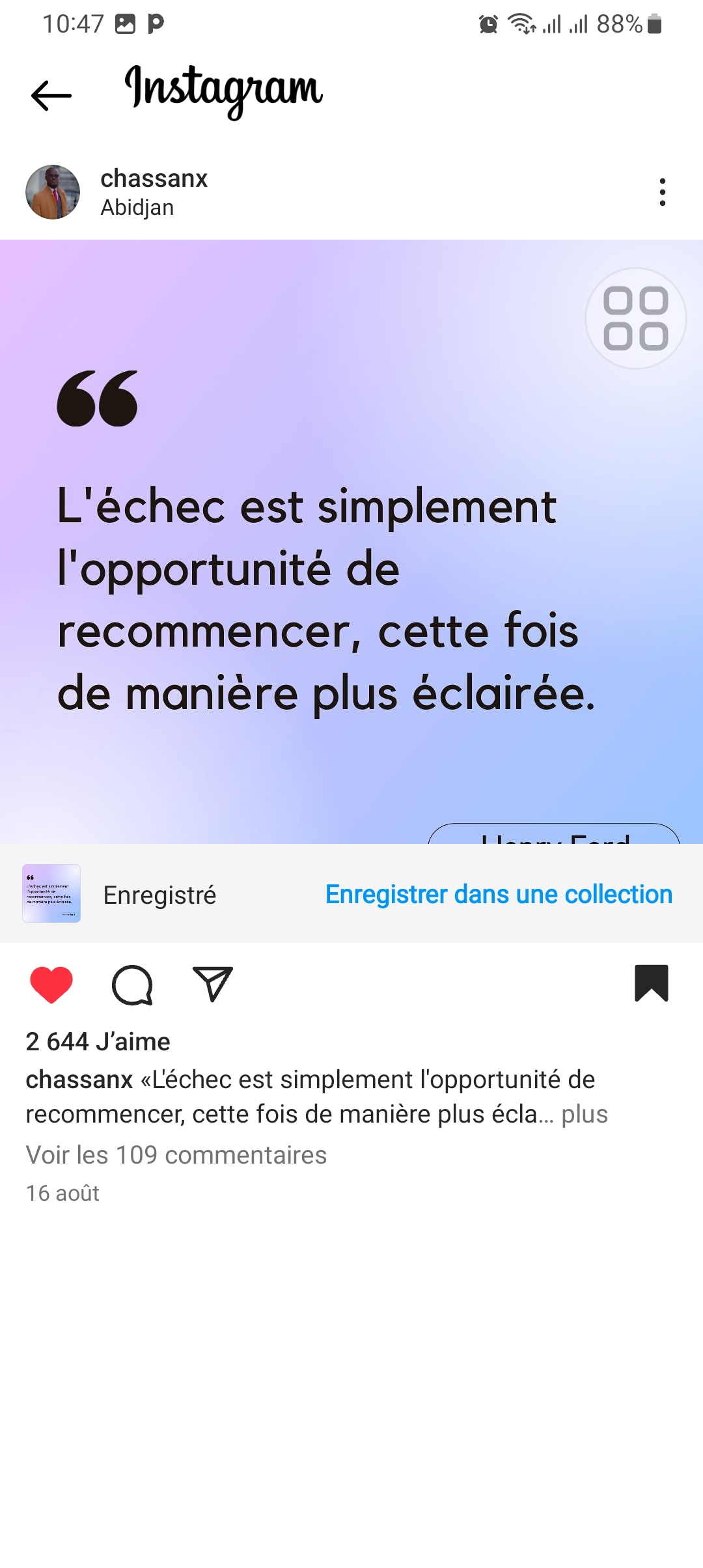Open the post's three-dot options menu
Image resolution: width=703 pixels, height=1568 pixels.
point(662,192)
